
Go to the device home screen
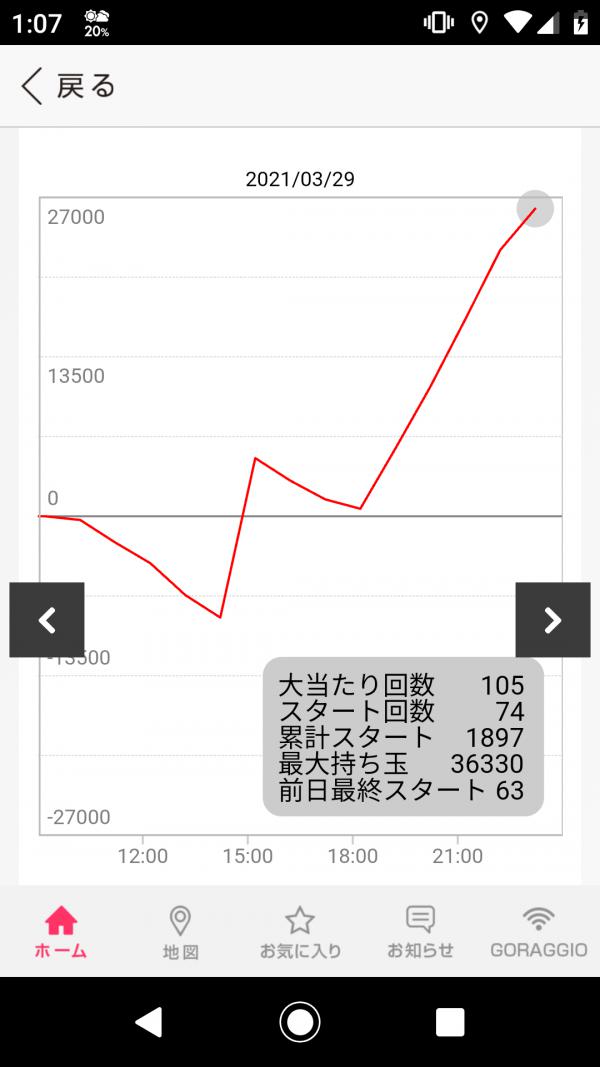pos(299,1021)
